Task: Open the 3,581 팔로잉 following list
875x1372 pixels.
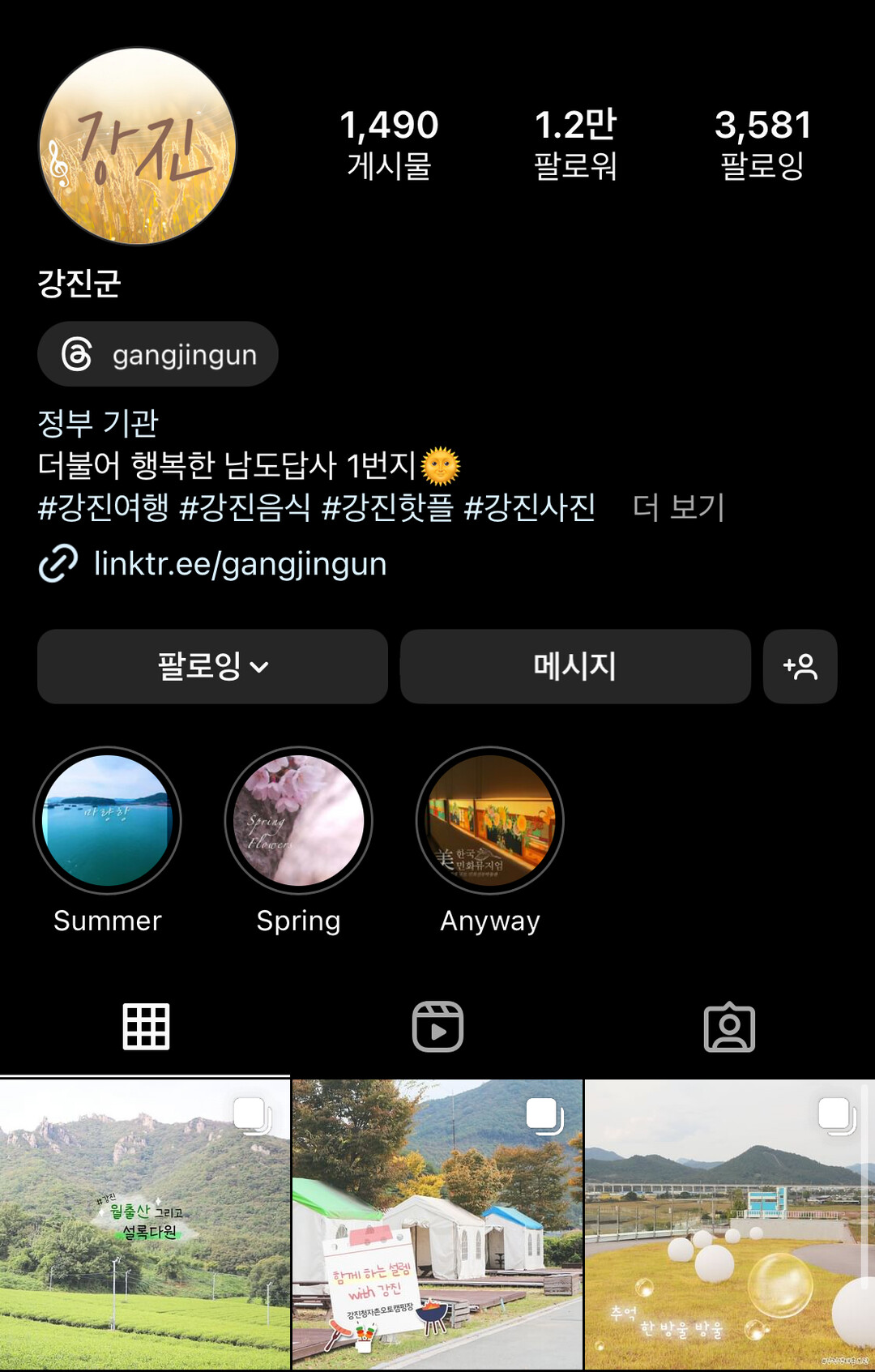Action: pos(762,144)
